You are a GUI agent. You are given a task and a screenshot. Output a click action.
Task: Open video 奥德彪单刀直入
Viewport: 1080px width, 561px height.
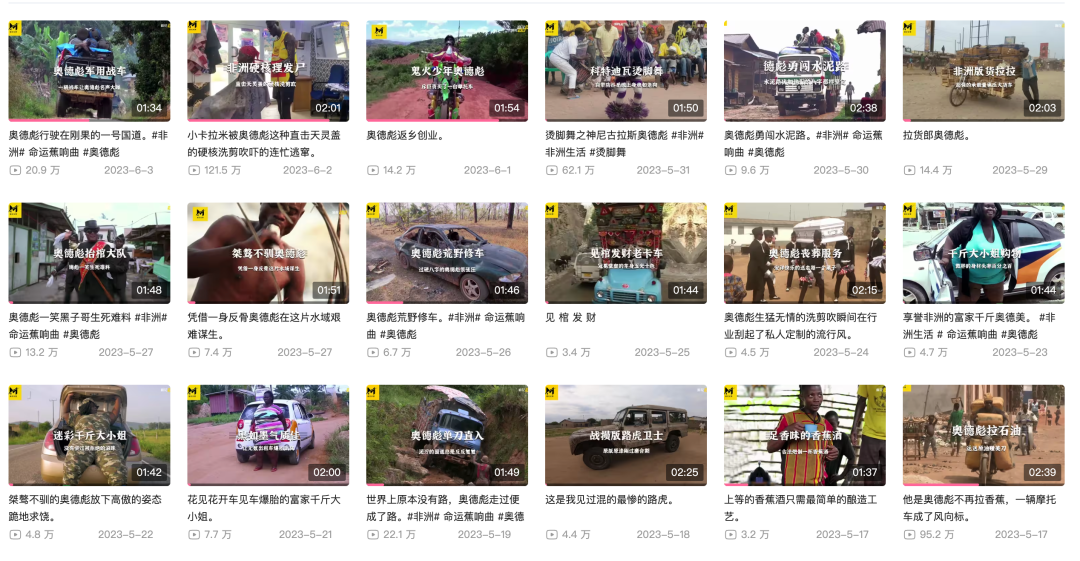pyautogui.click(x=447, y=435)
